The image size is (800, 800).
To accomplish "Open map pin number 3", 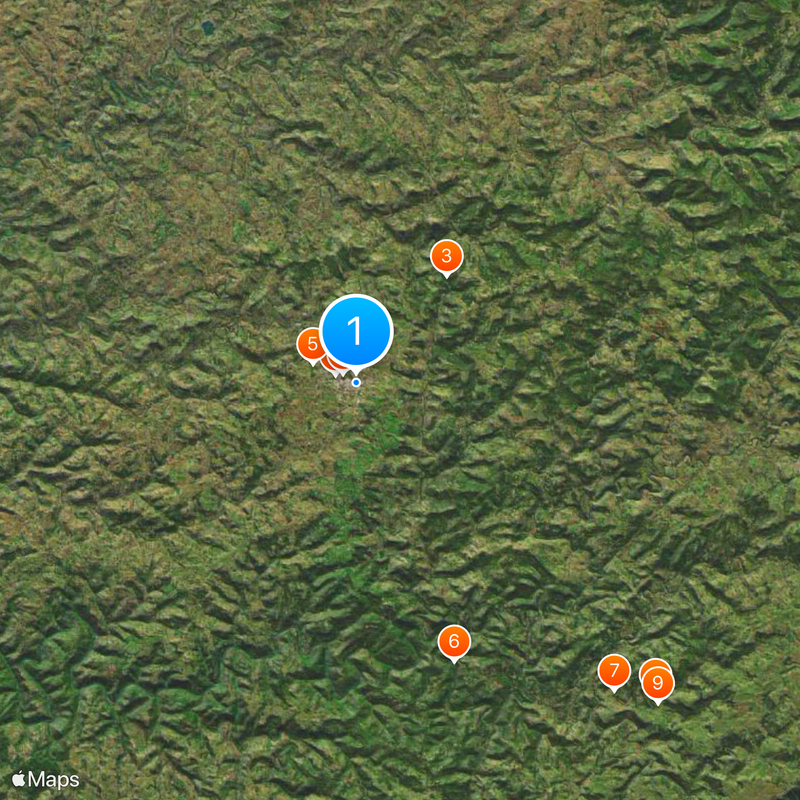I will point(446,257).
